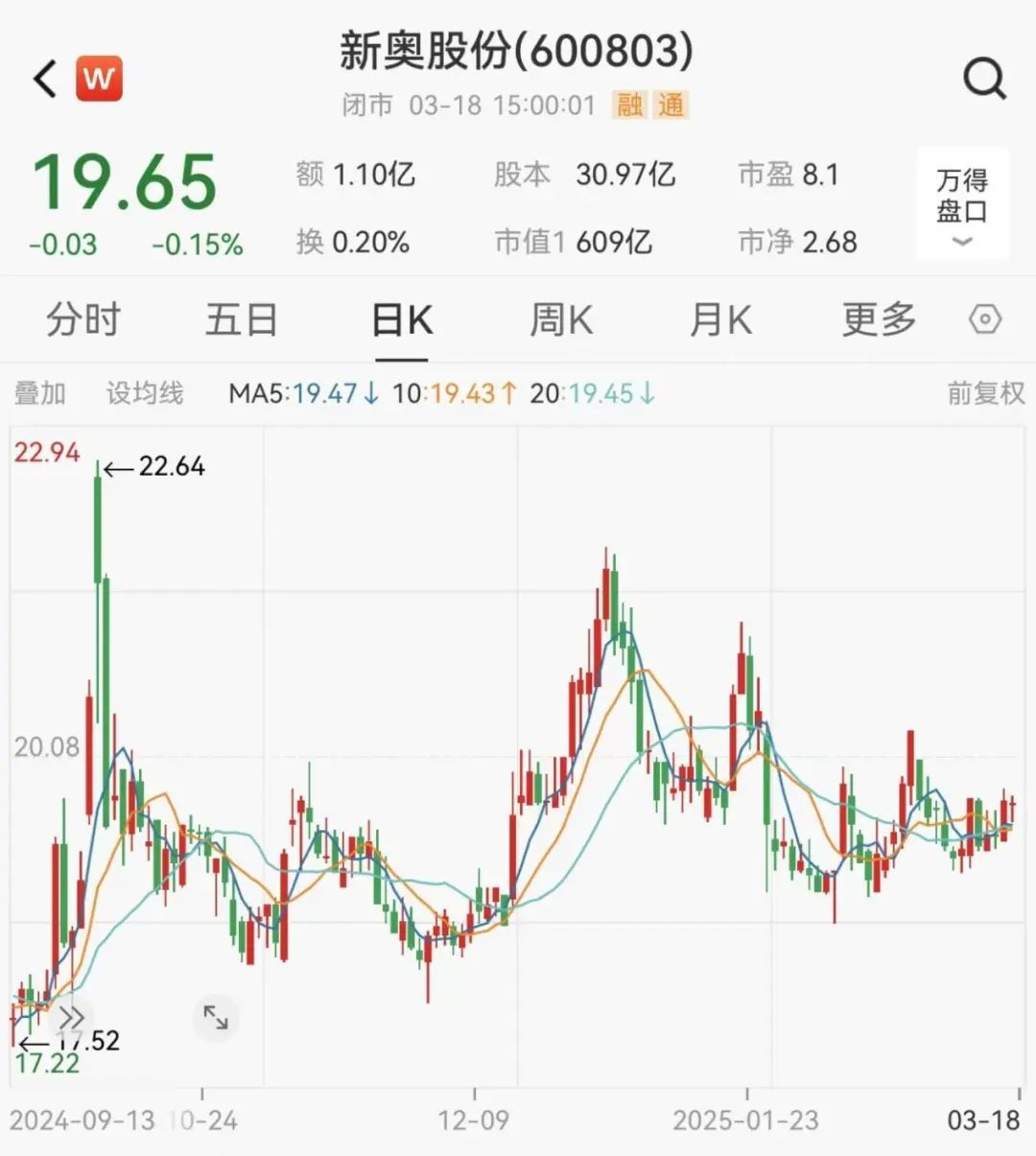Switch to the 五日 tab

tap(242, 319)
